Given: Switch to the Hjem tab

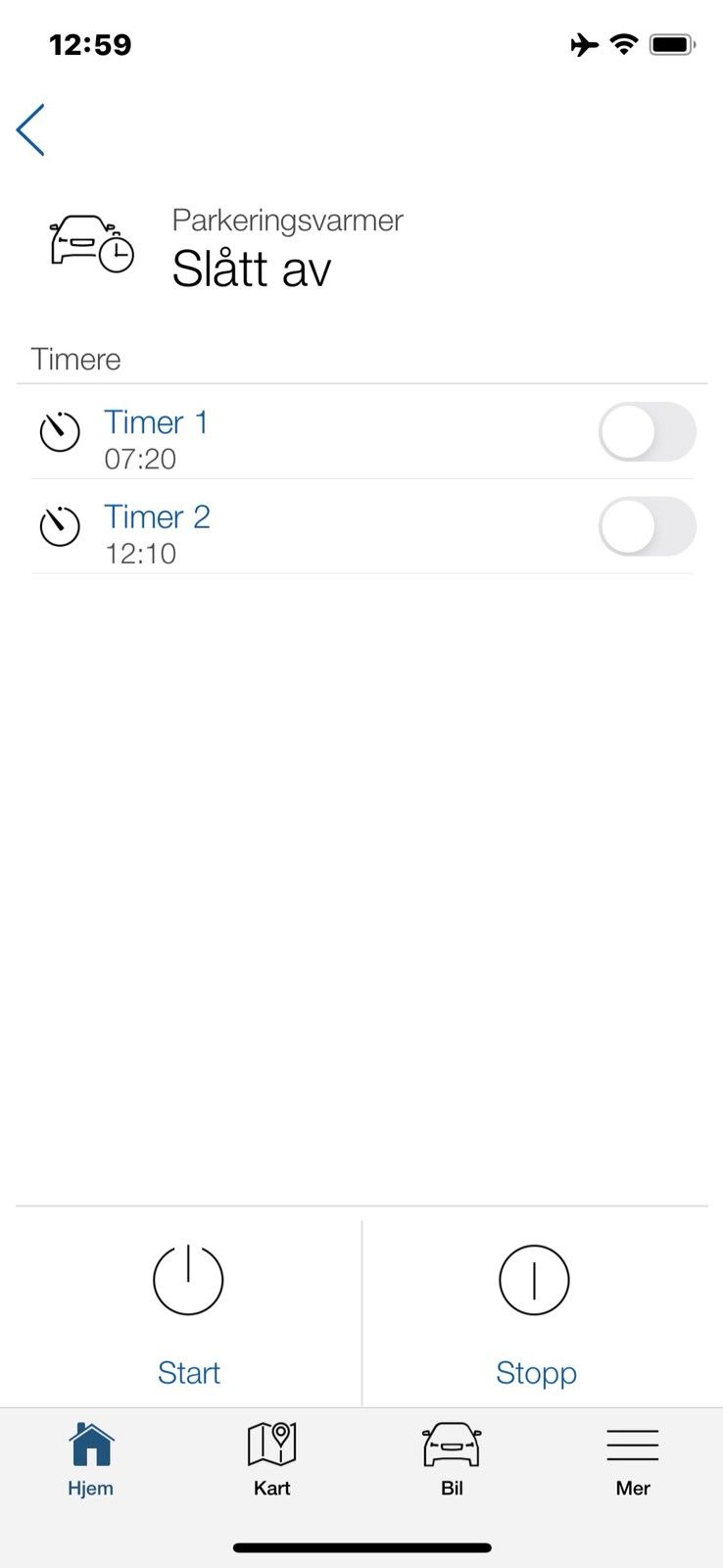Looking at the screenshot, I should 91,1460.
